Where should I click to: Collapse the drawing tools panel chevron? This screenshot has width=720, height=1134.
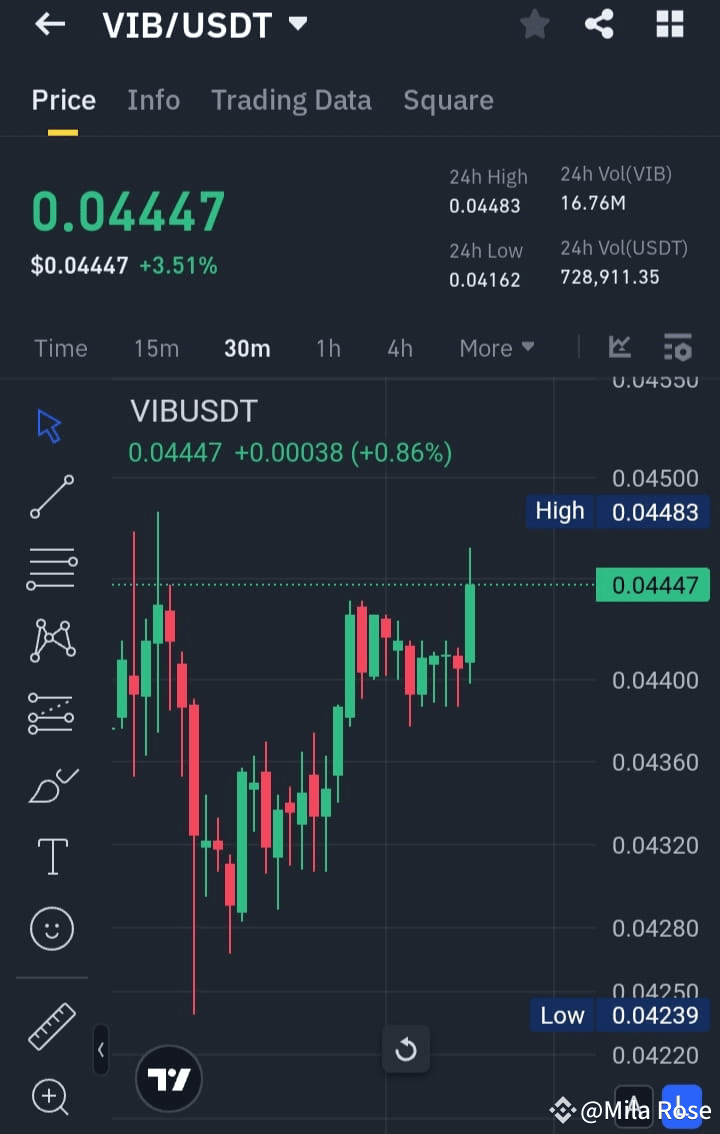100,1051
